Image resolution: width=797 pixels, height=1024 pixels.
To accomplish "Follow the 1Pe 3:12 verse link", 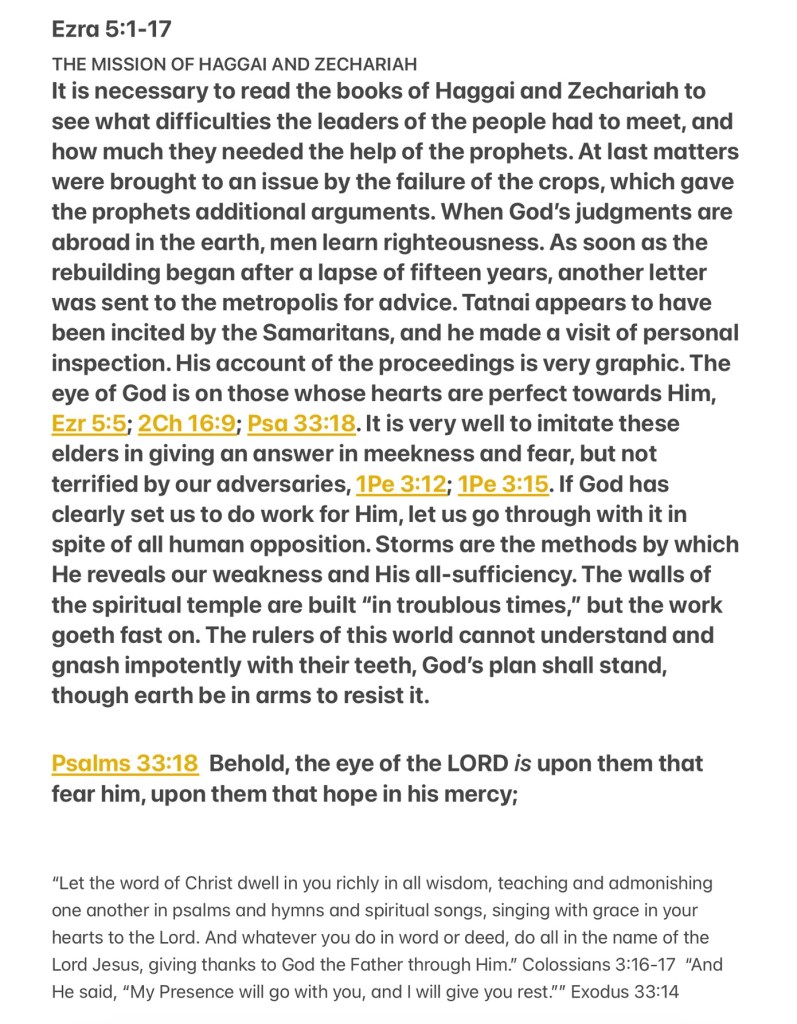I will tap(401, 485).
